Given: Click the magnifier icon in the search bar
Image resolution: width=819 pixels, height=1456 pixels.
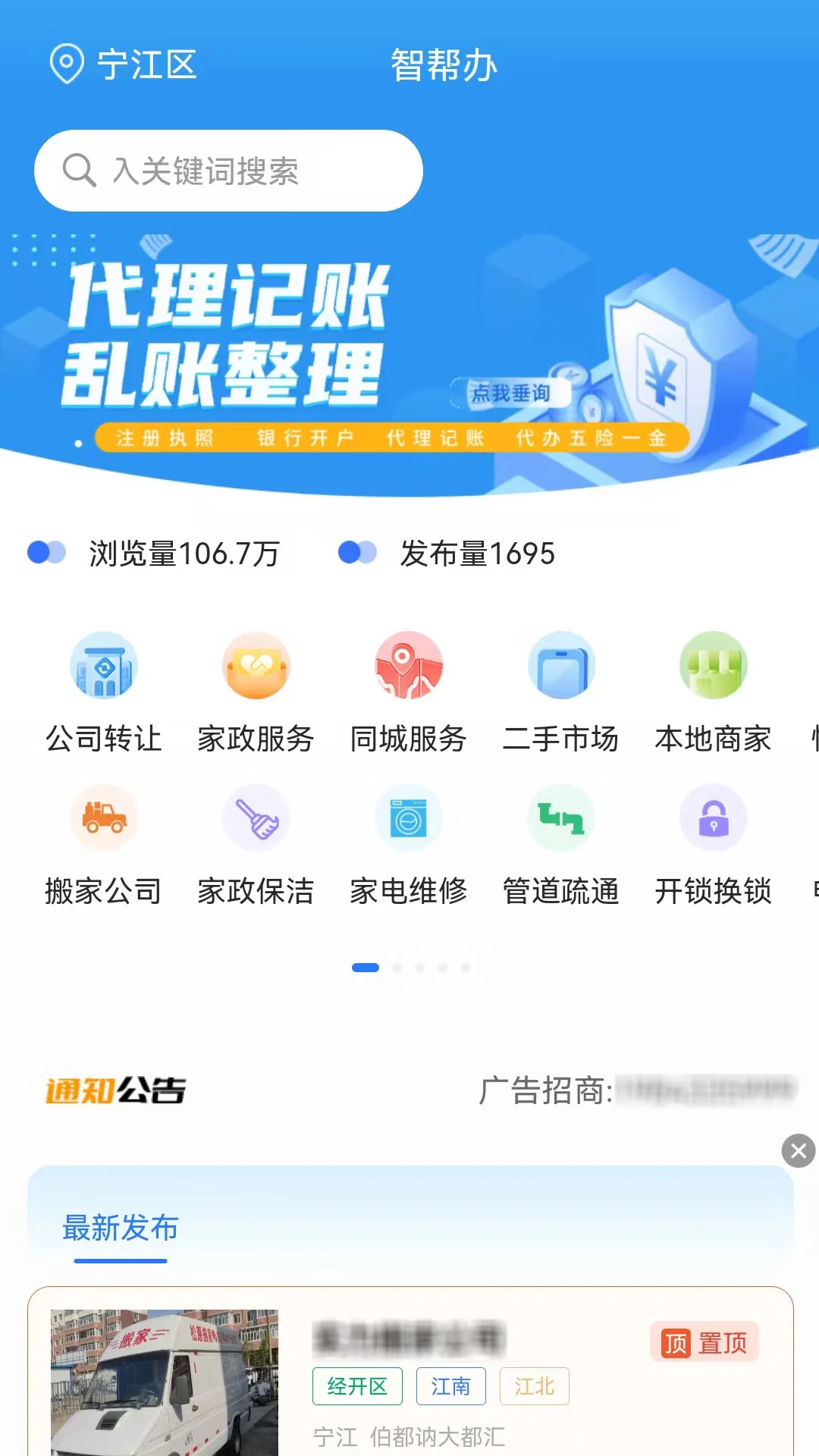Looking at the screenshot, I should point(80,170).
